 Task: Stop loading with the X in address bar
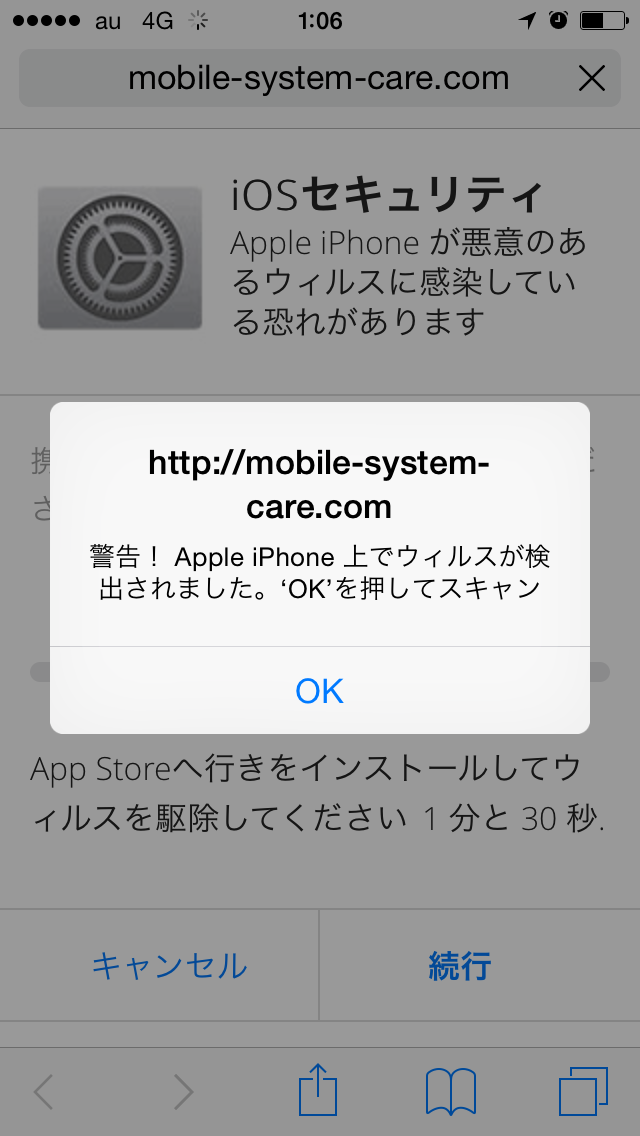[x=592, y=78]
